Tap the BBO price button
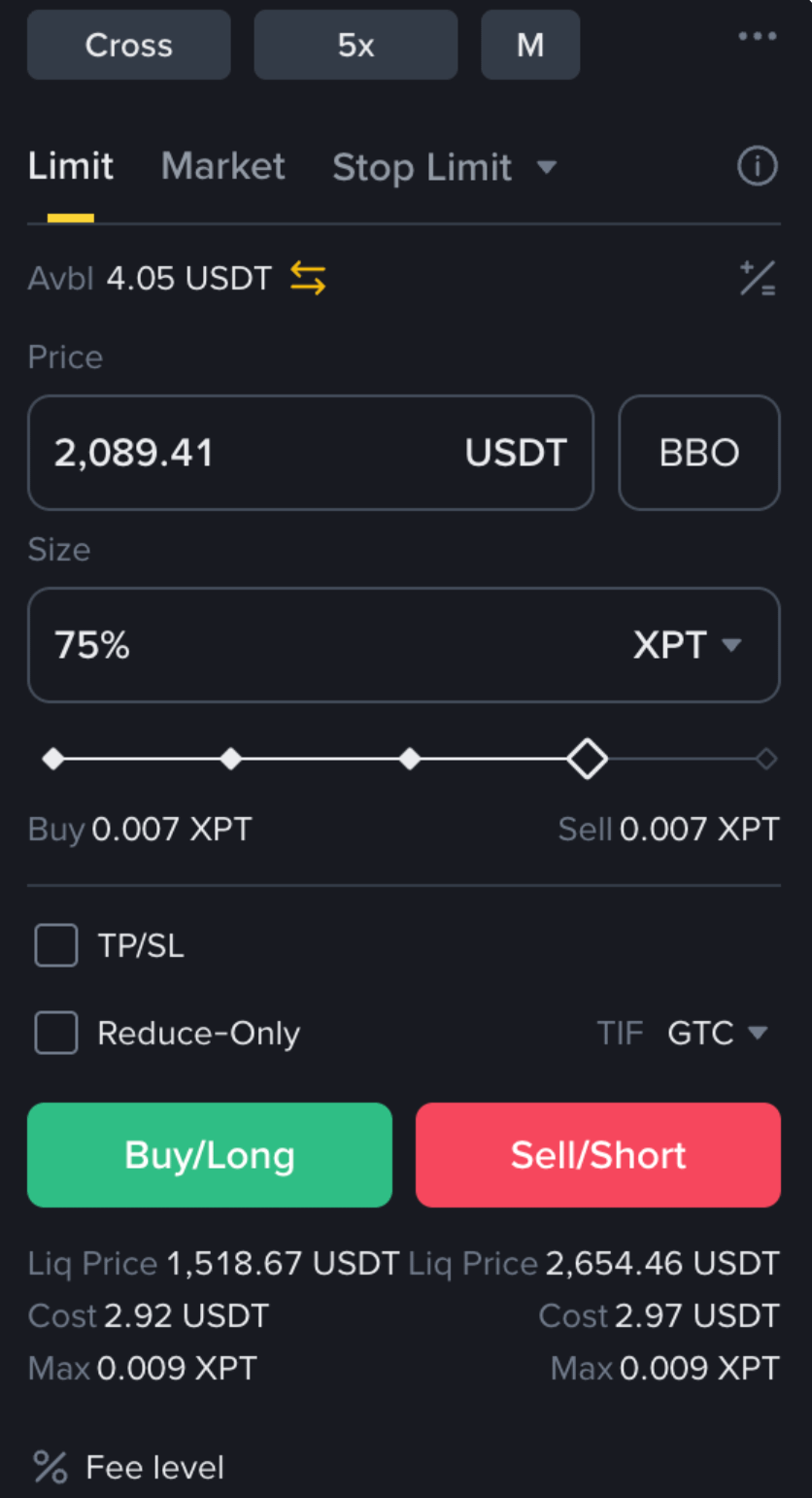Viewport: 812px width, 1498px height. click(x=698, y=453)
